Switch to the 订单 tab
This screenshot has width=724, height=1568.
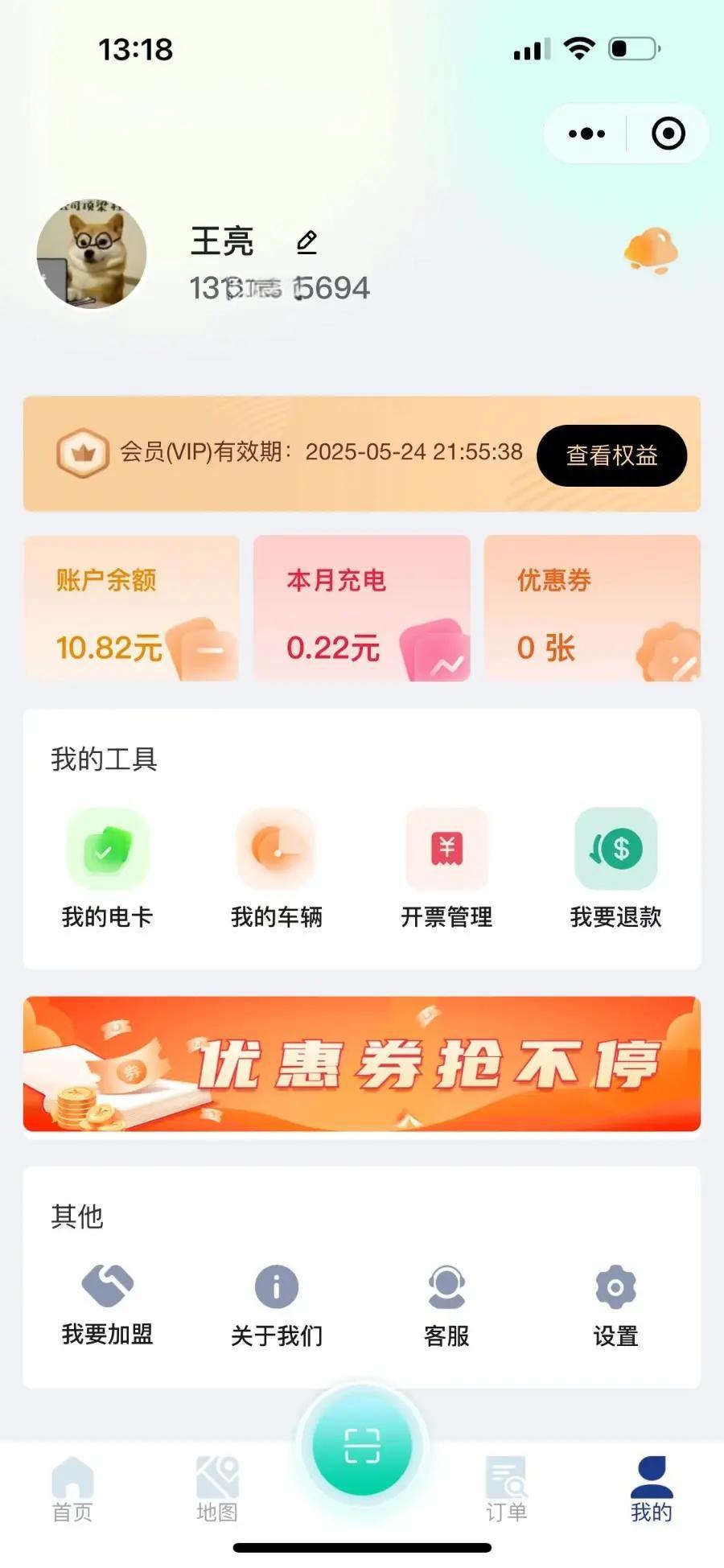pyautogui.click(x=506, y=1489)
